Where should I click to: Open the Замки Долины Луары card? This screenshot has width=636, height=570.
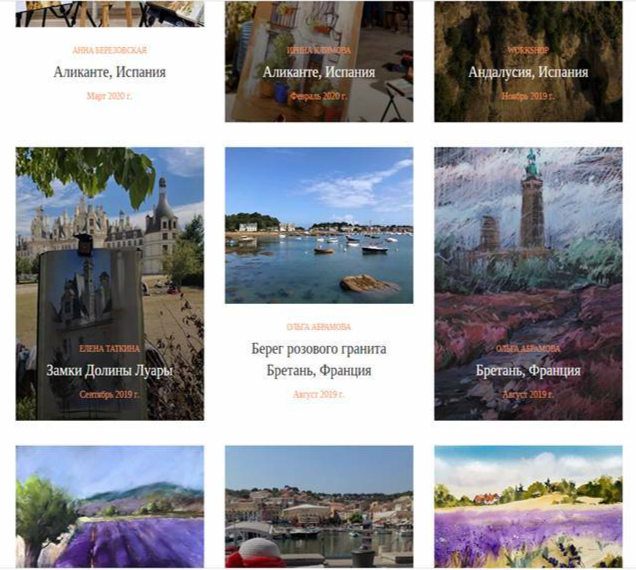point(110,369)
